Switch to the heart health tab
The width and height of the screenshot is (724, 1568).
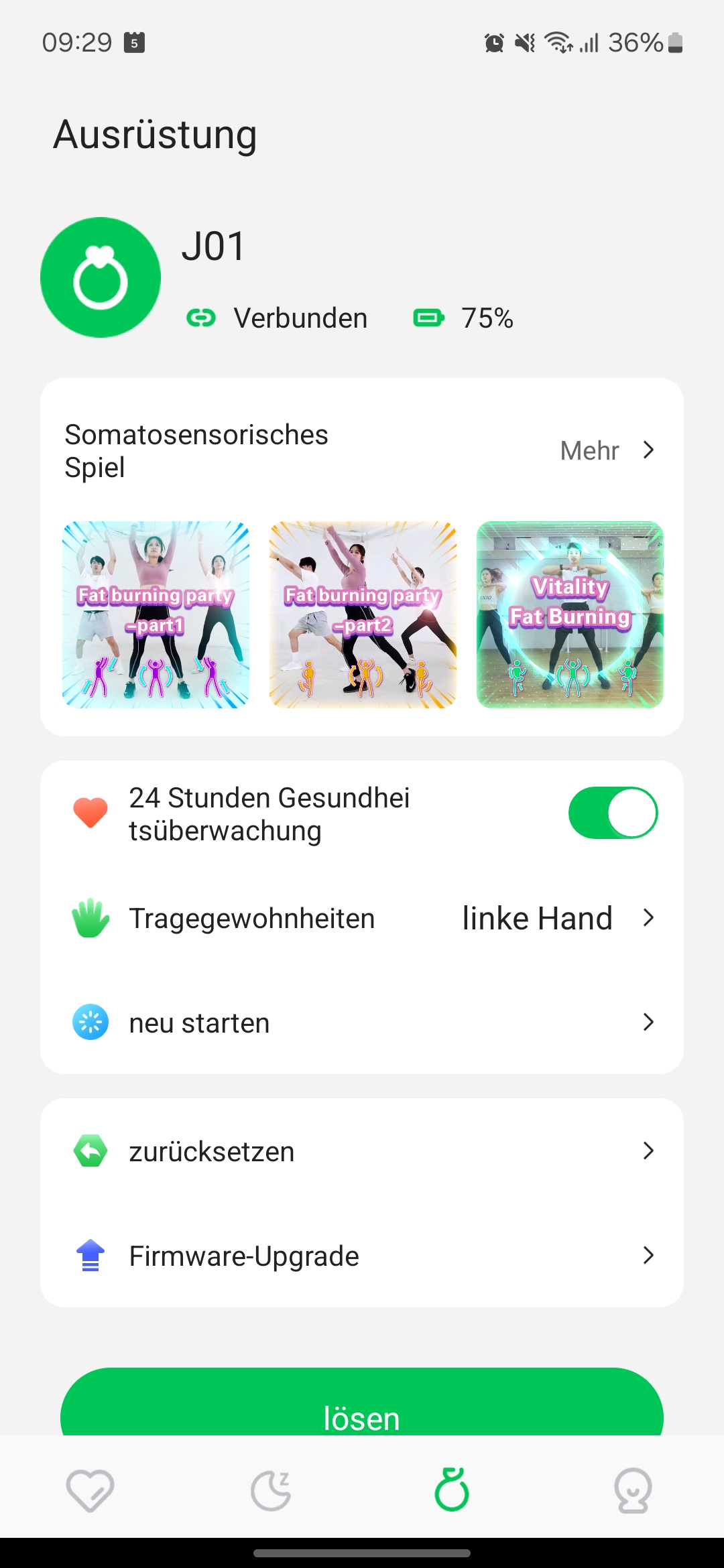90,1490
